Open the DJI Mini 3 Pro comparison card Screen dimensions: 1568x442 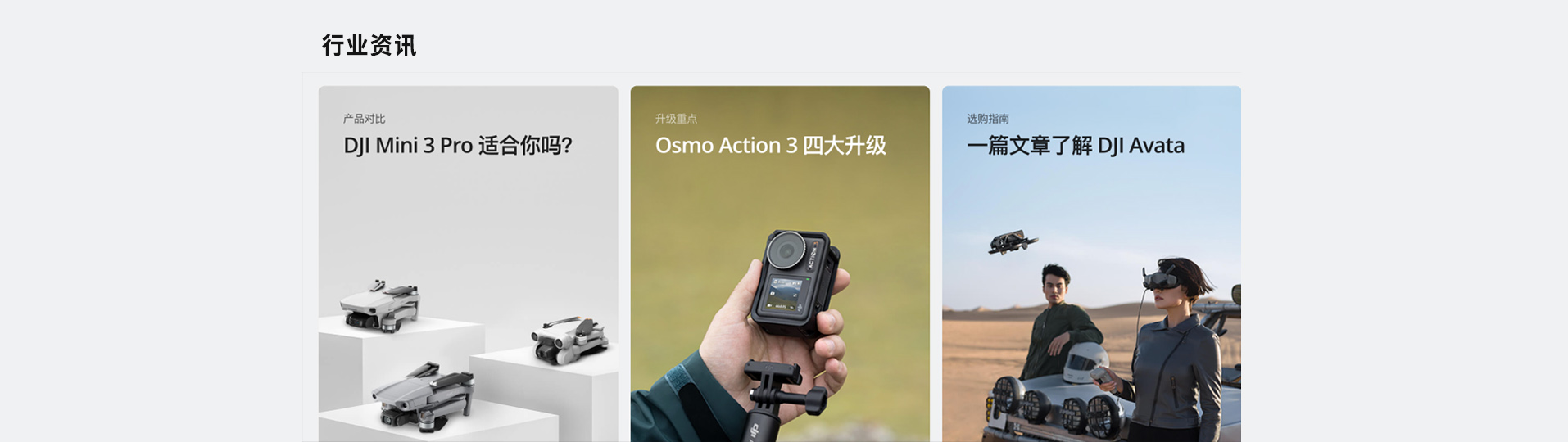468,264
